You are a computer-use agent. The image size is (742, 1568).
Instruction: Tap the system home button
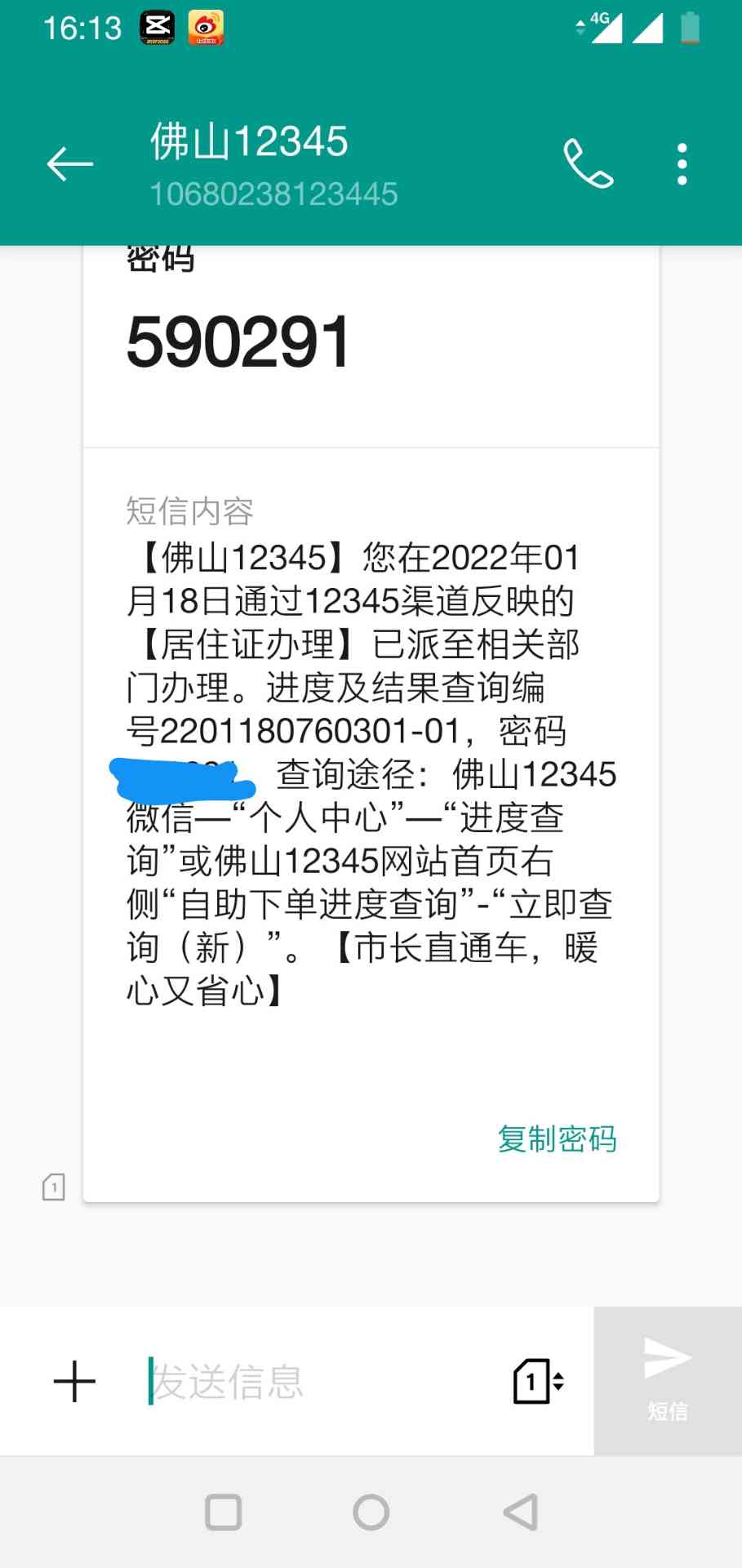point(371,1512)
